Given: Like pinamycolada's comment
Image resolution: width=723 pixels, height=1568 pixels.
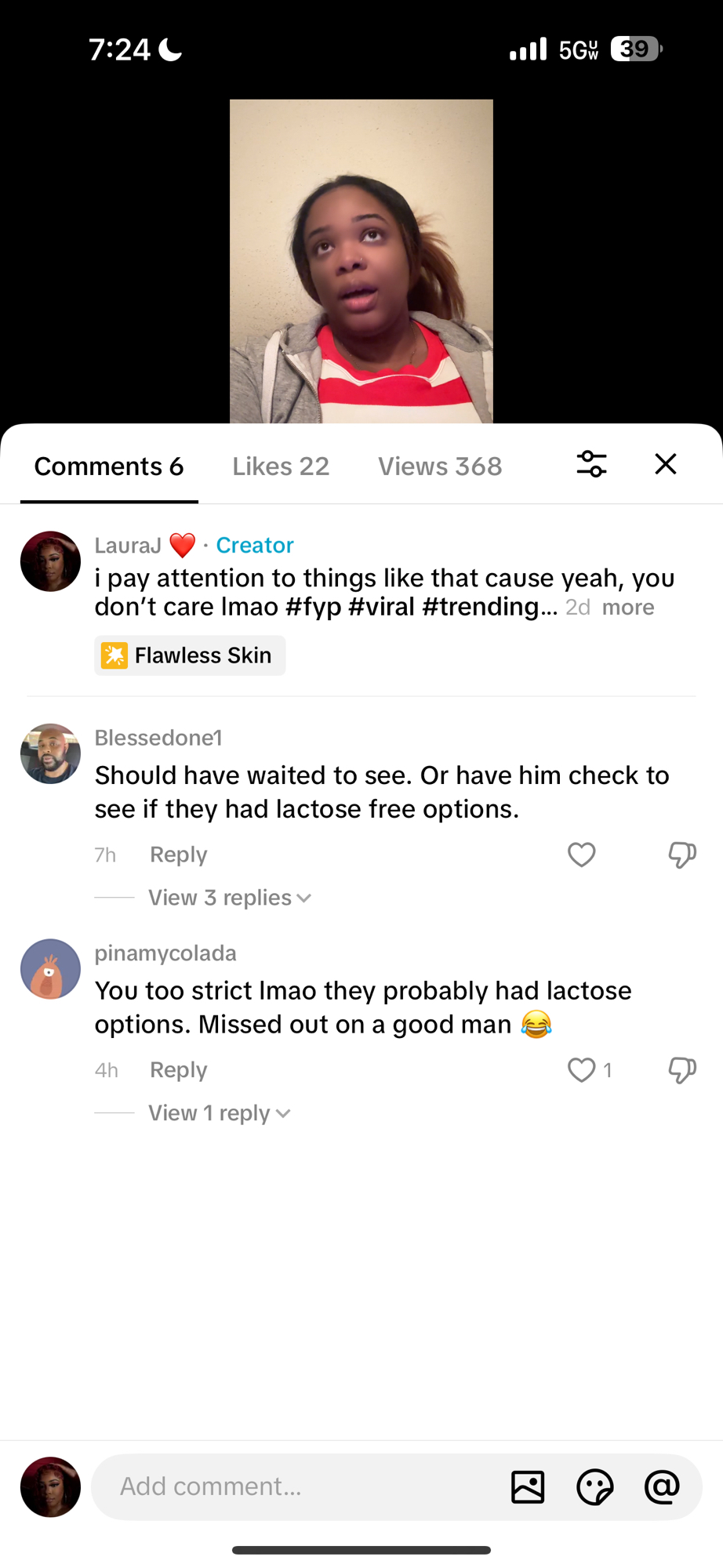Looking at the screenshot, I should 581,1070.
